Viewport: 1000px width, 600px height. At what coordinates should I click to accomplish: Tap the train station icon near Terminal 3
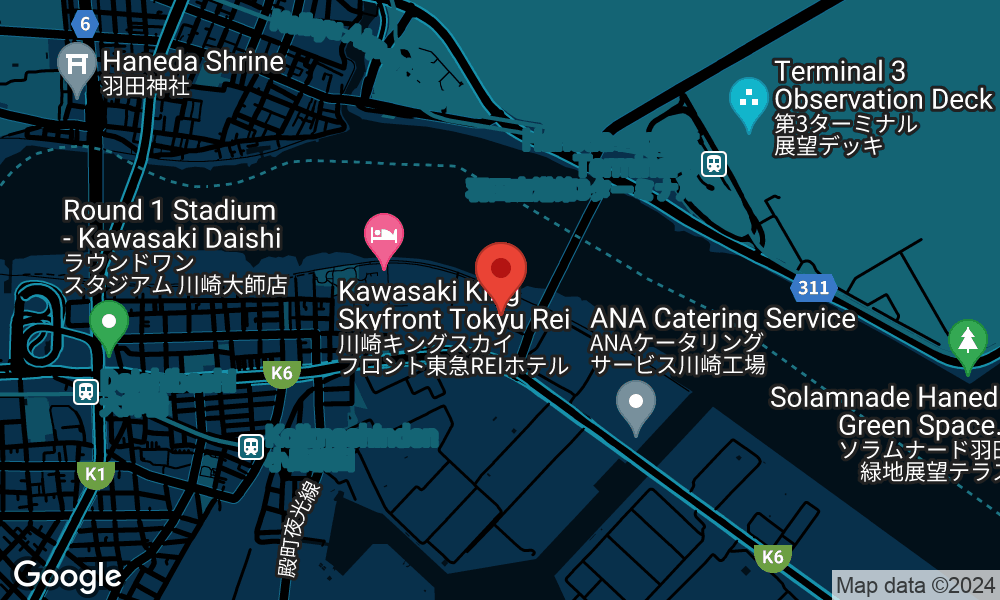713,163
